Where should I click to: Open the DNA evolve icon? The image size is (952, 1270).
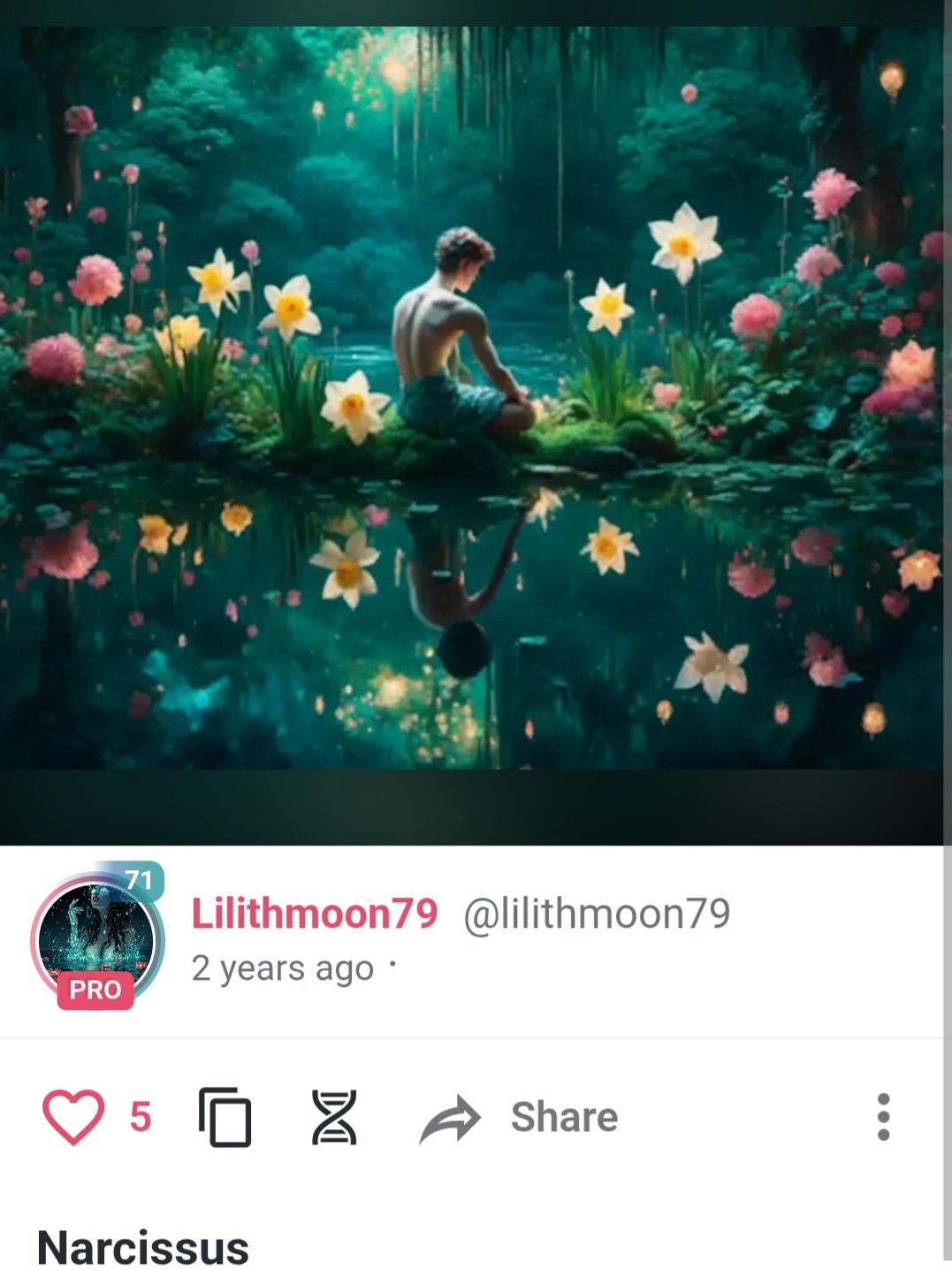pyautogui.click(x=334, y=1117)
